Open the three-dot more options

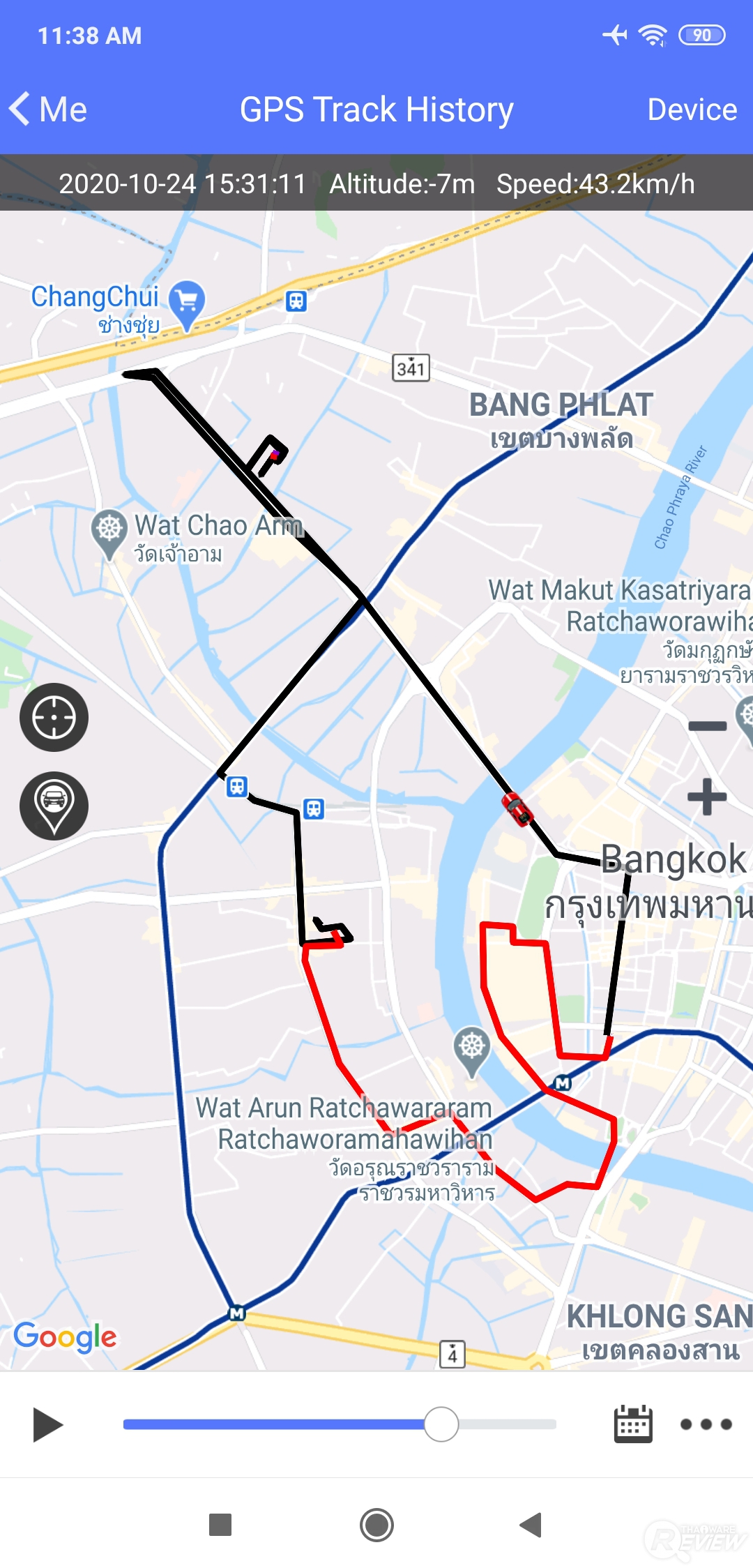tap(706, 1424)
